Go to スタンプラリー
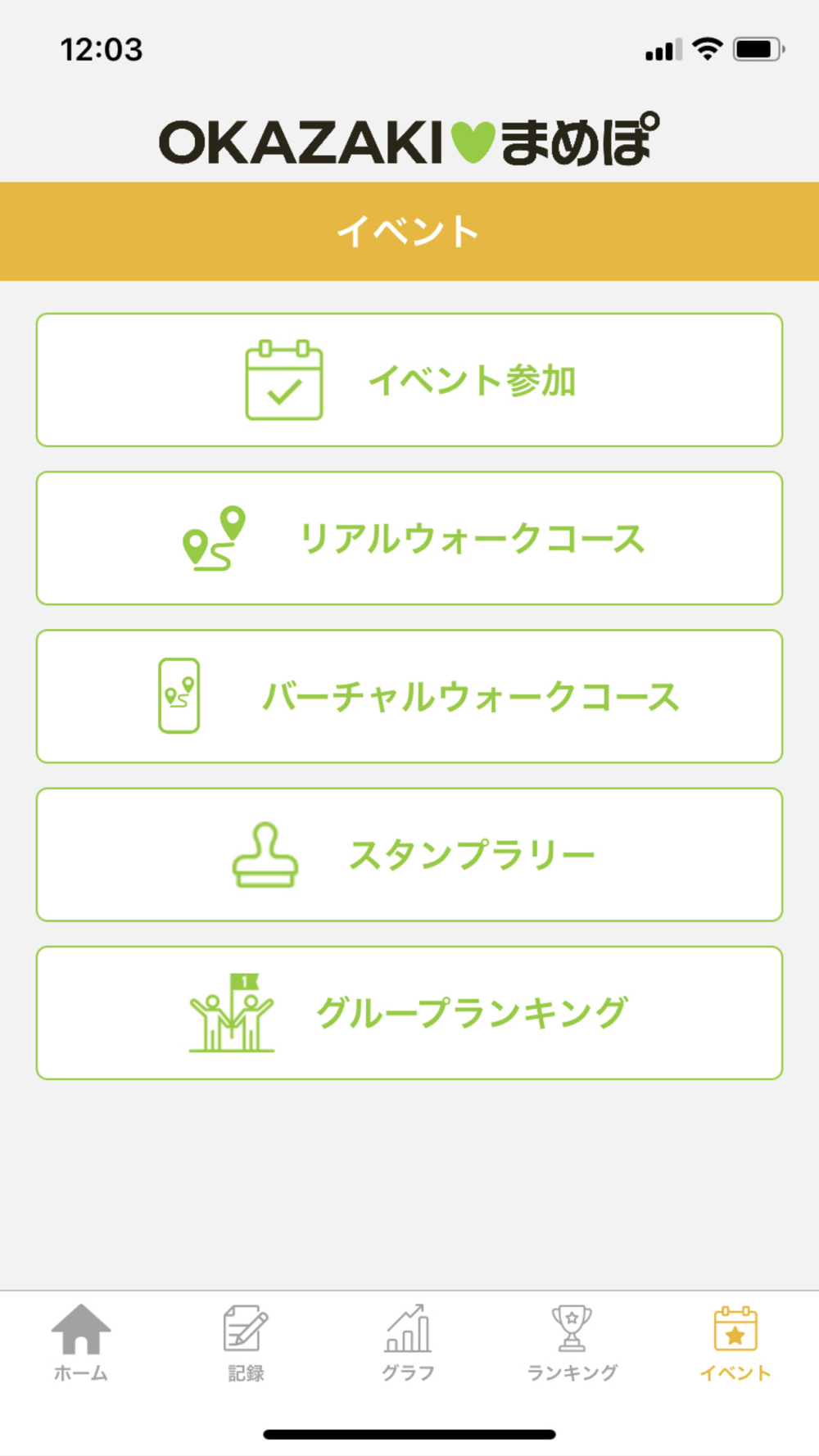Viewport: 819px width, 1456px height. point(409,854)
